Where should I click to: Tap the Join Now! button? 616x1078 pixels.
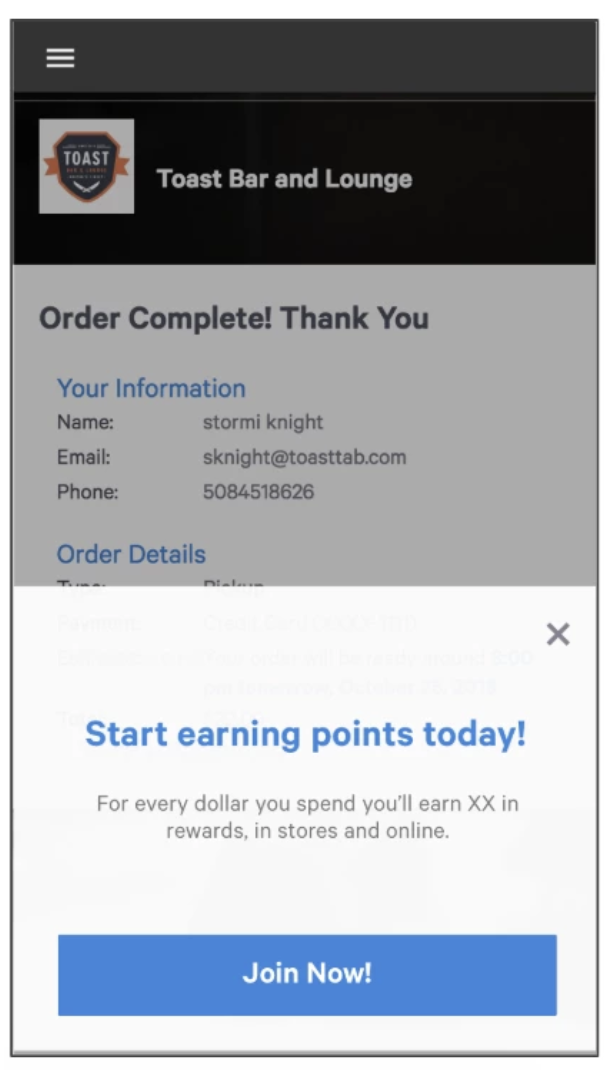pyautogui.click(x=307, y=974)
